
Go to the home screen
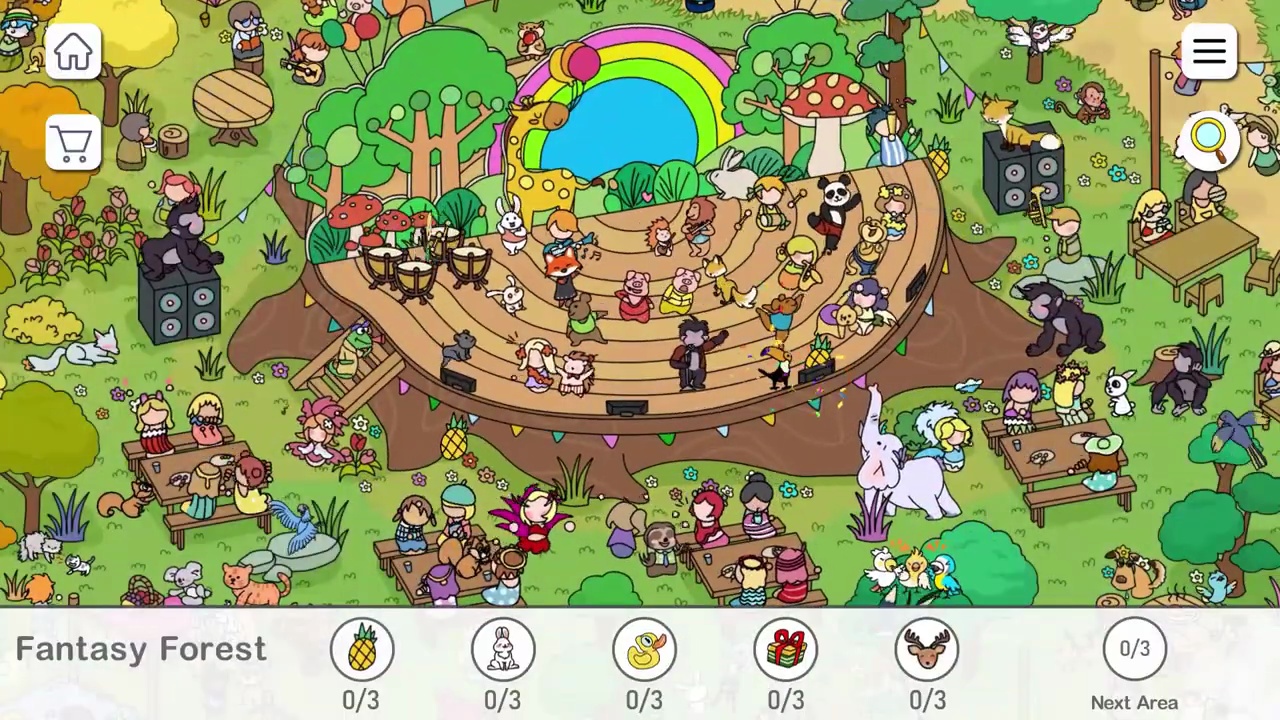point(73,51)
